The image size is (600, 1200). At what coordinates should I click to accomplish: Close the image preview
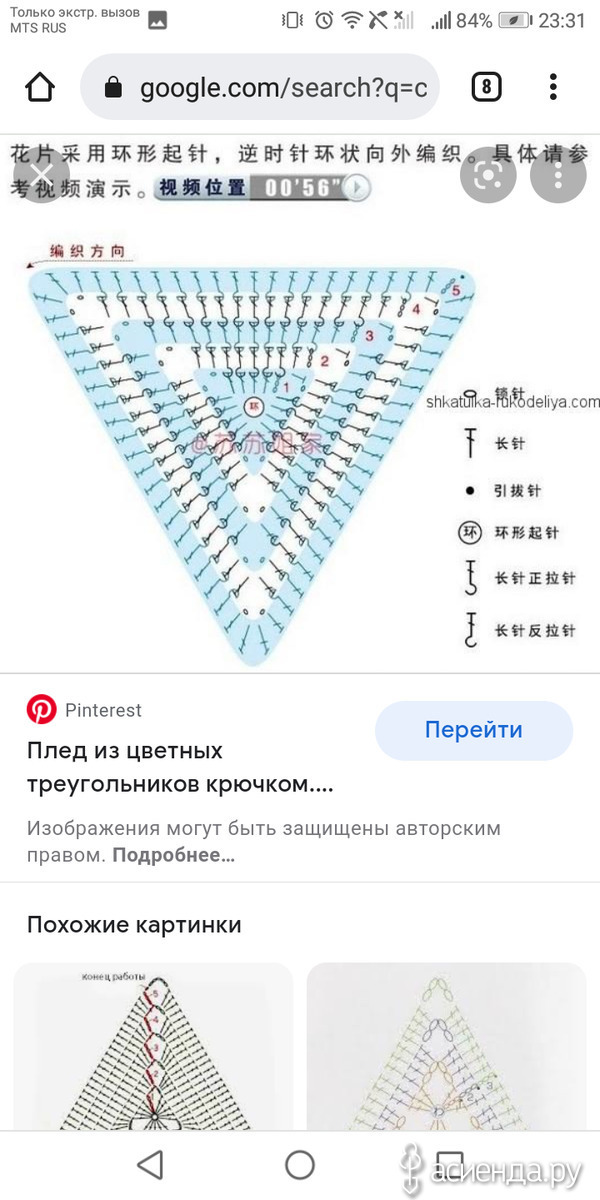pos(42,175)
